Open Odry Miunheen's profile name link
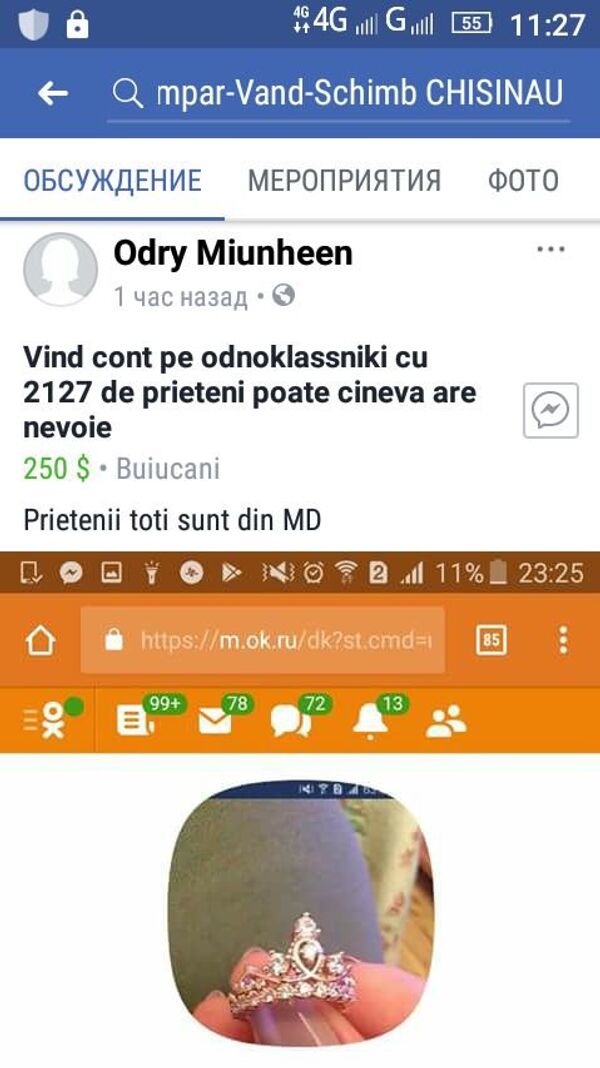The height and width of the screenshot is (1068, 600). coord(233,253)
